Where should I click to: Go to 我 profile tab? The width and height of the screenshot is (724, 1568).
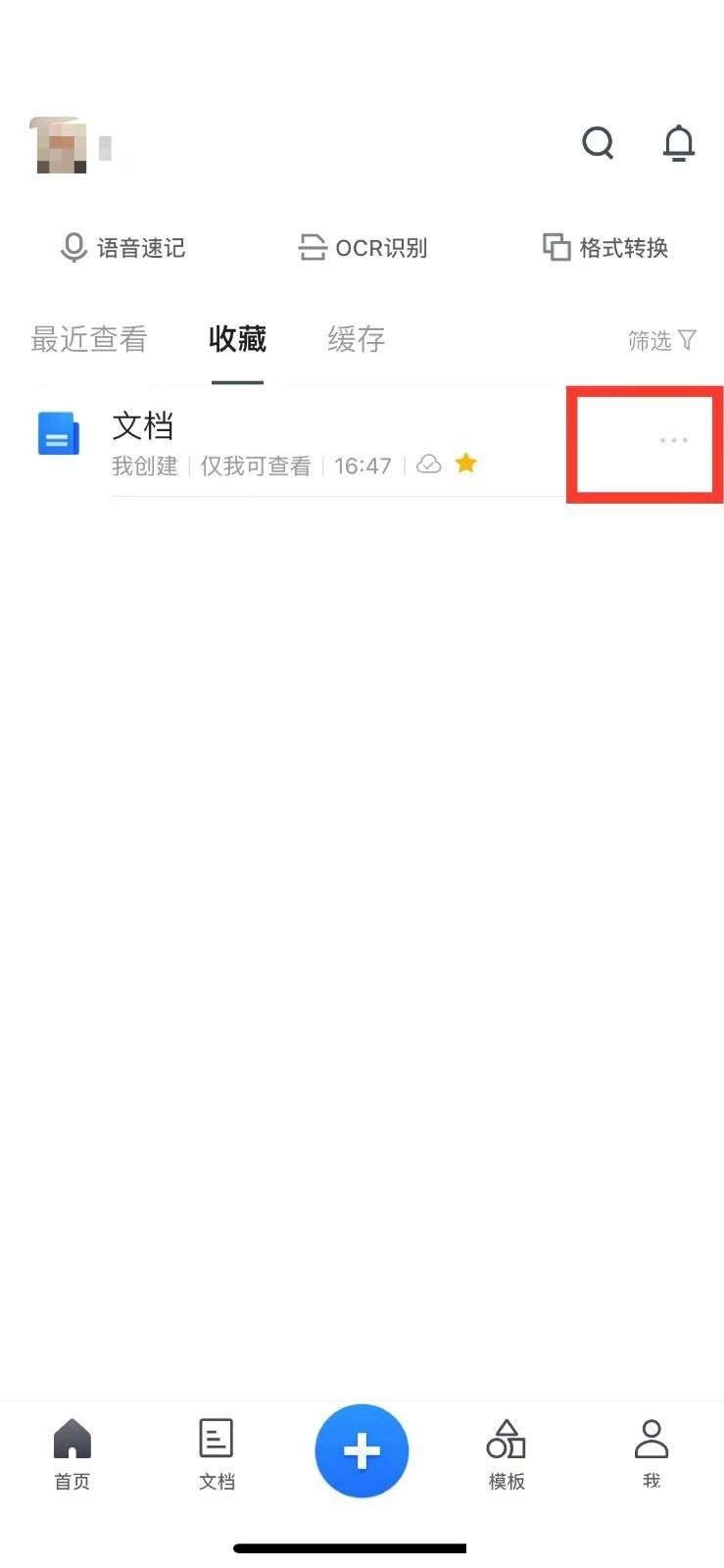click(652, 1453)
